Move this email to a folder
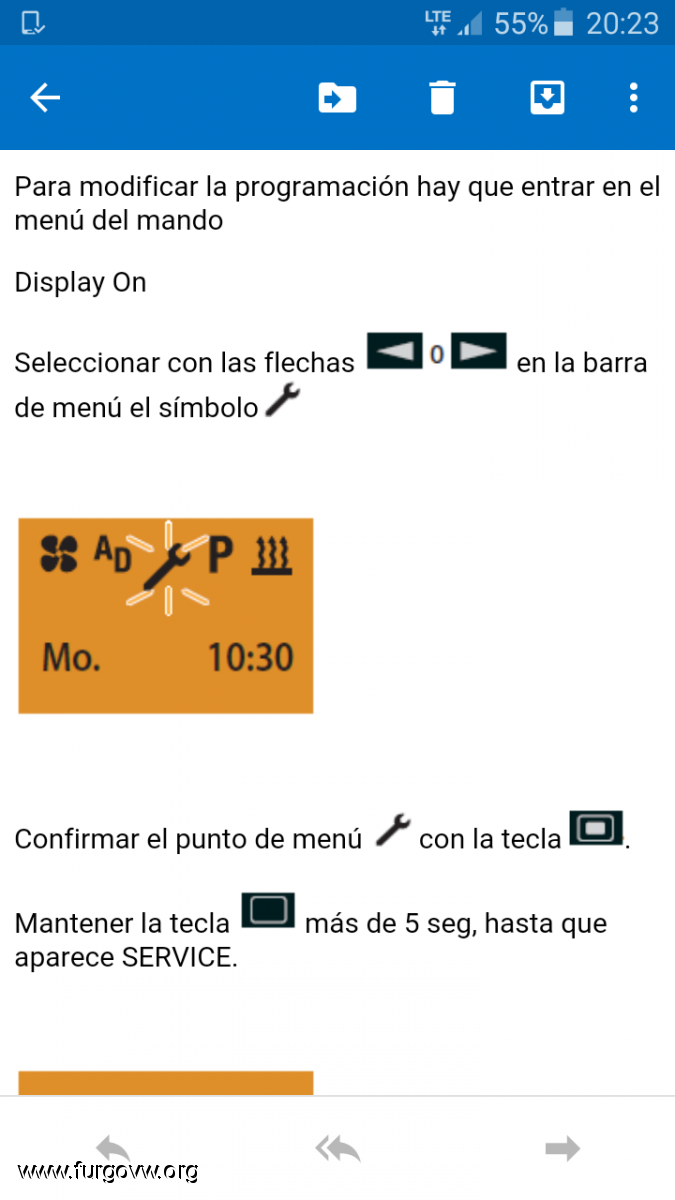This screenshot has height=1200, width=675. tap(337, 98)
